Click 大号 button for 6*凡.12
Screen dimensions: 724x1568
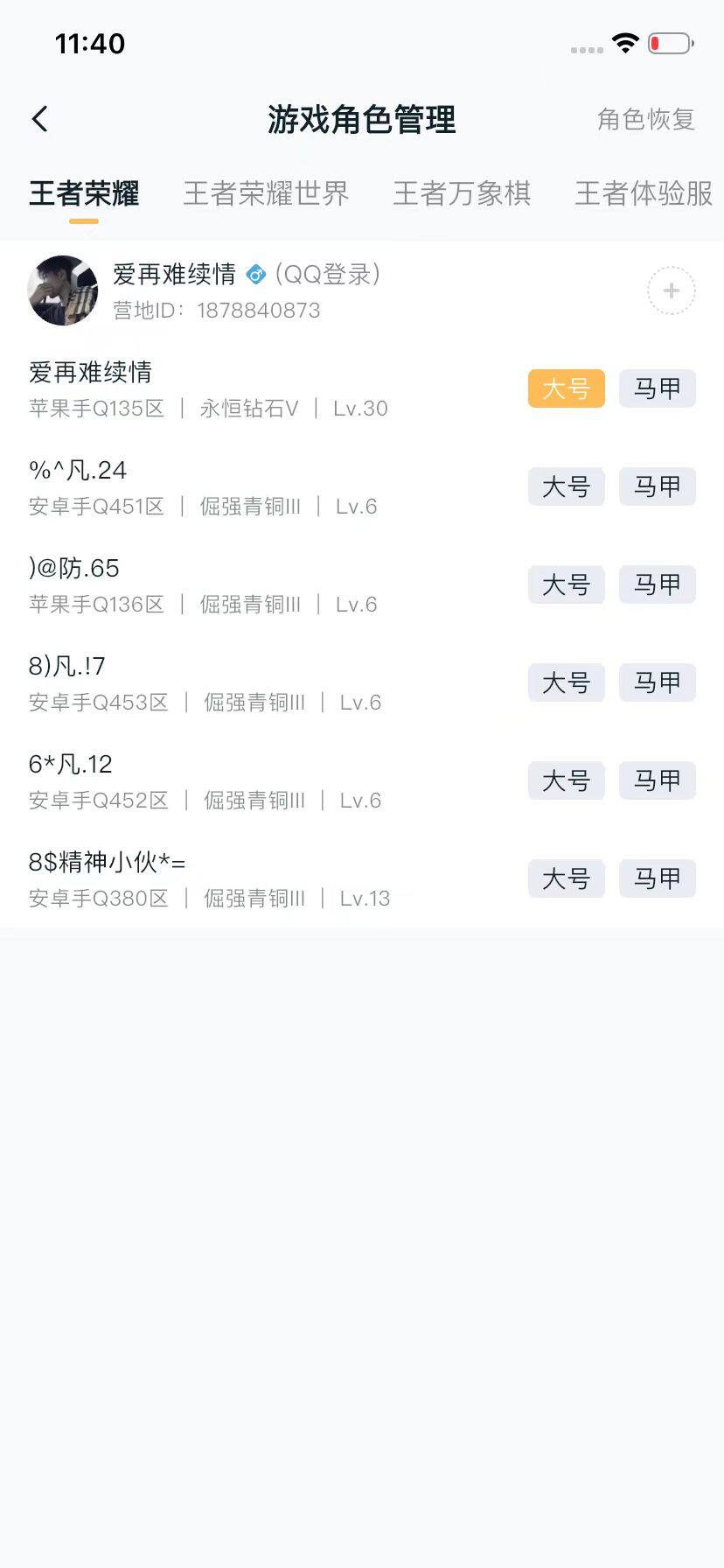[x=566, y=780]
